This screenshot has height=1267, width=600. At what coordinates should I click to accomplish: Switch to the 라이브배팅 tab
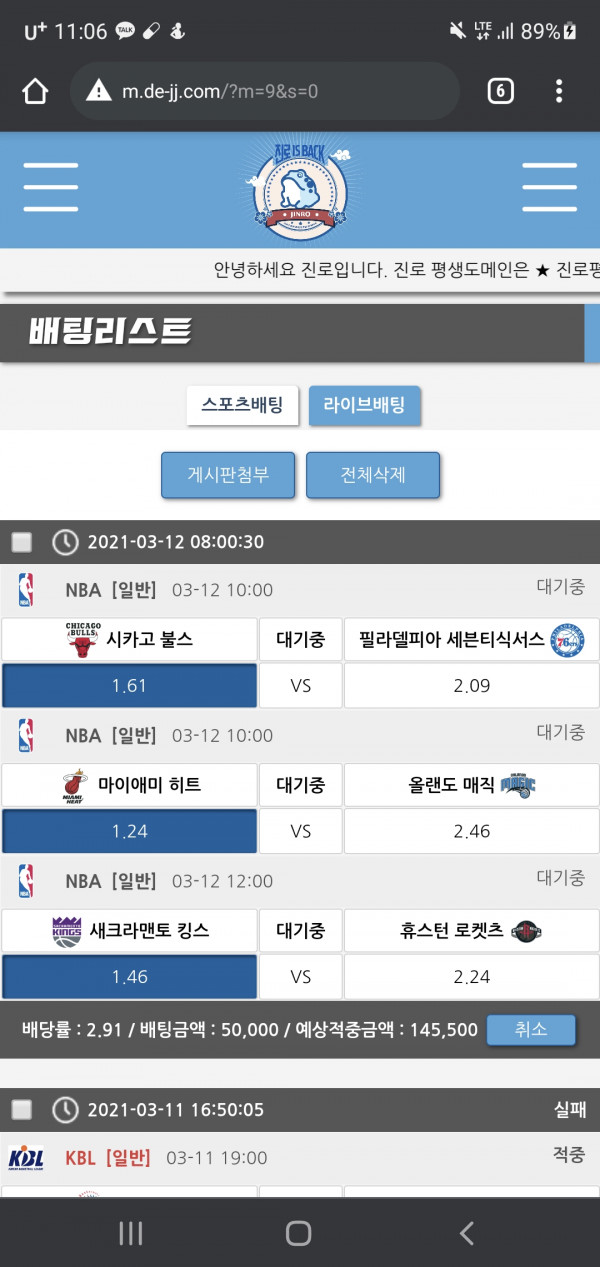pos(364,405)
